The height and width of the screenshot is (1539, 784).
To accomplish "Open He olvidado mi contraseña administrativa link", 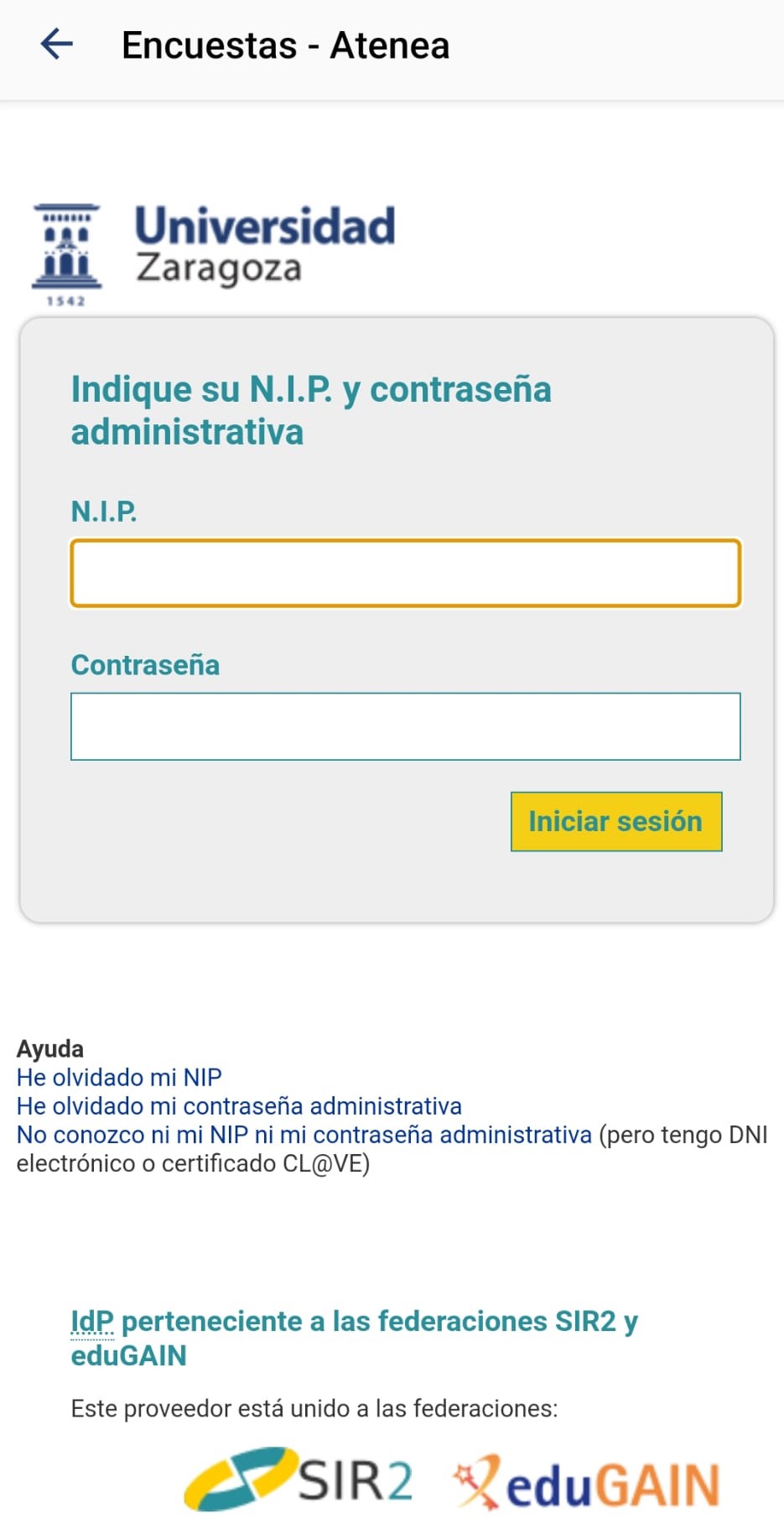I will [239, 1105].
